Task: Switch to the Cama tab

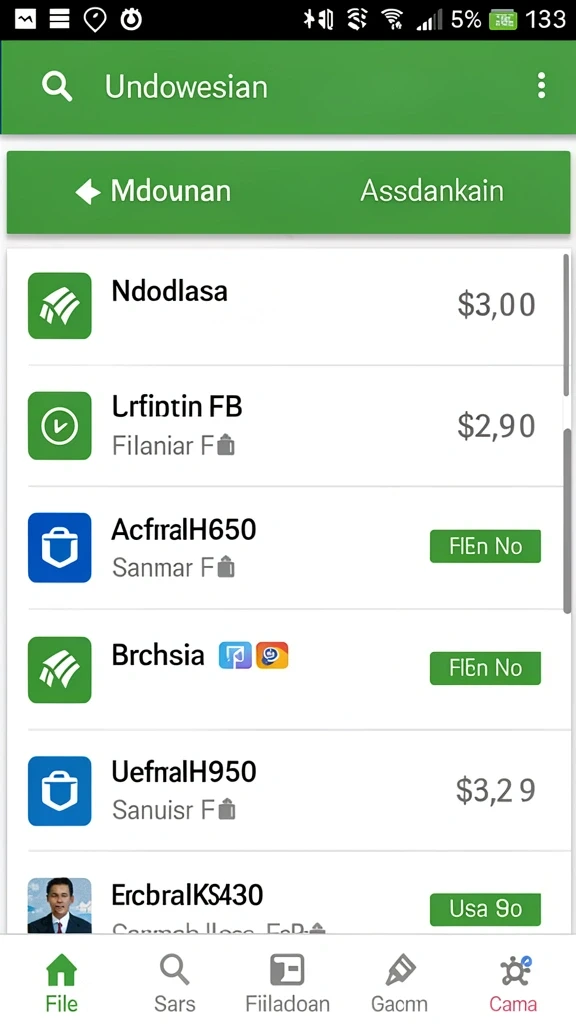Action: coord(513,984)
